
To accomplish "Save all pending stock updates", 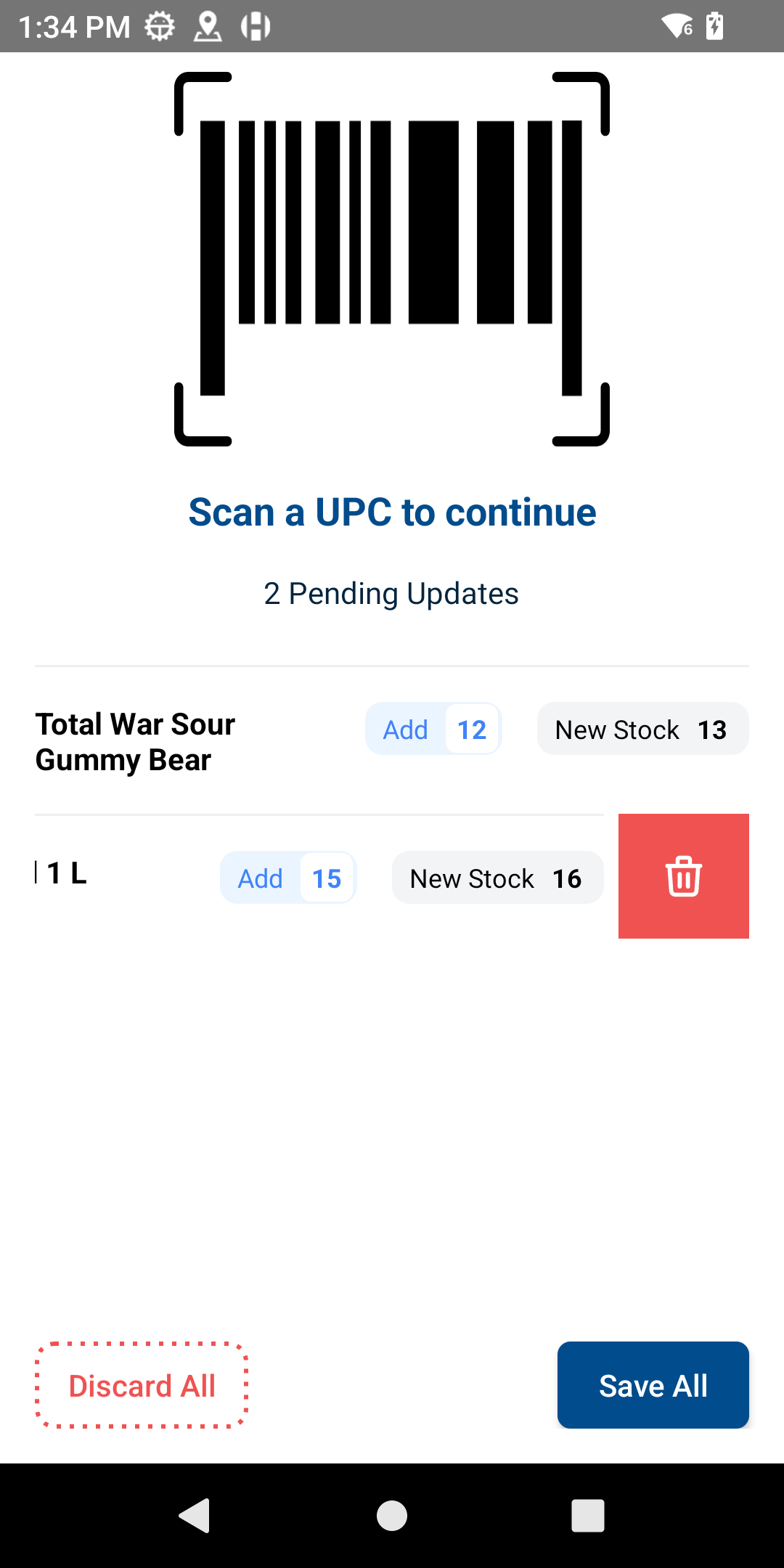I will tap(653, 1386).
